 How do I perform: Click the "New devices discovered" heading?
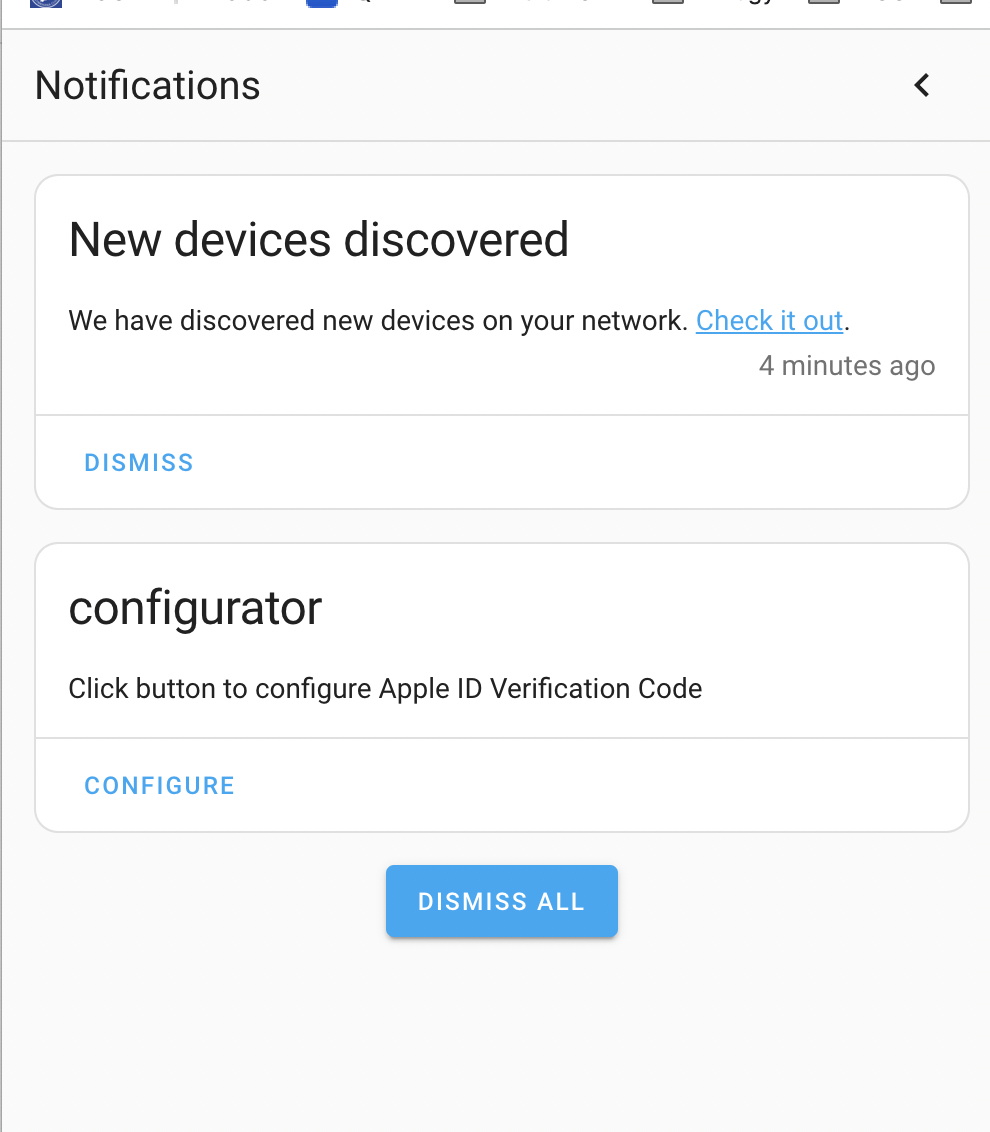(318, 239)
